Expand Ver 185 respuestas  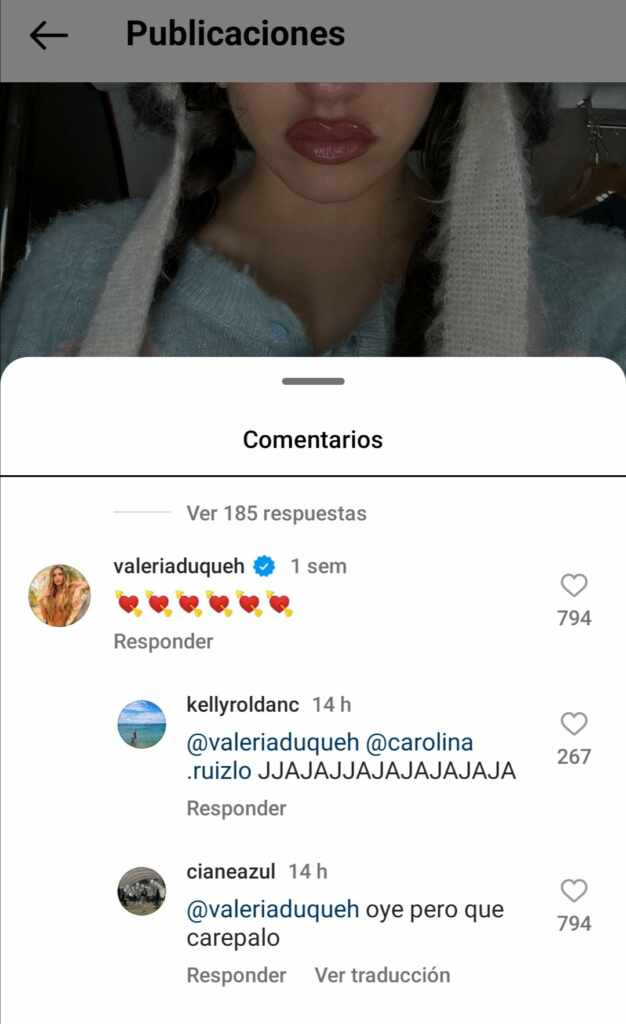click(x=276, y=513)
